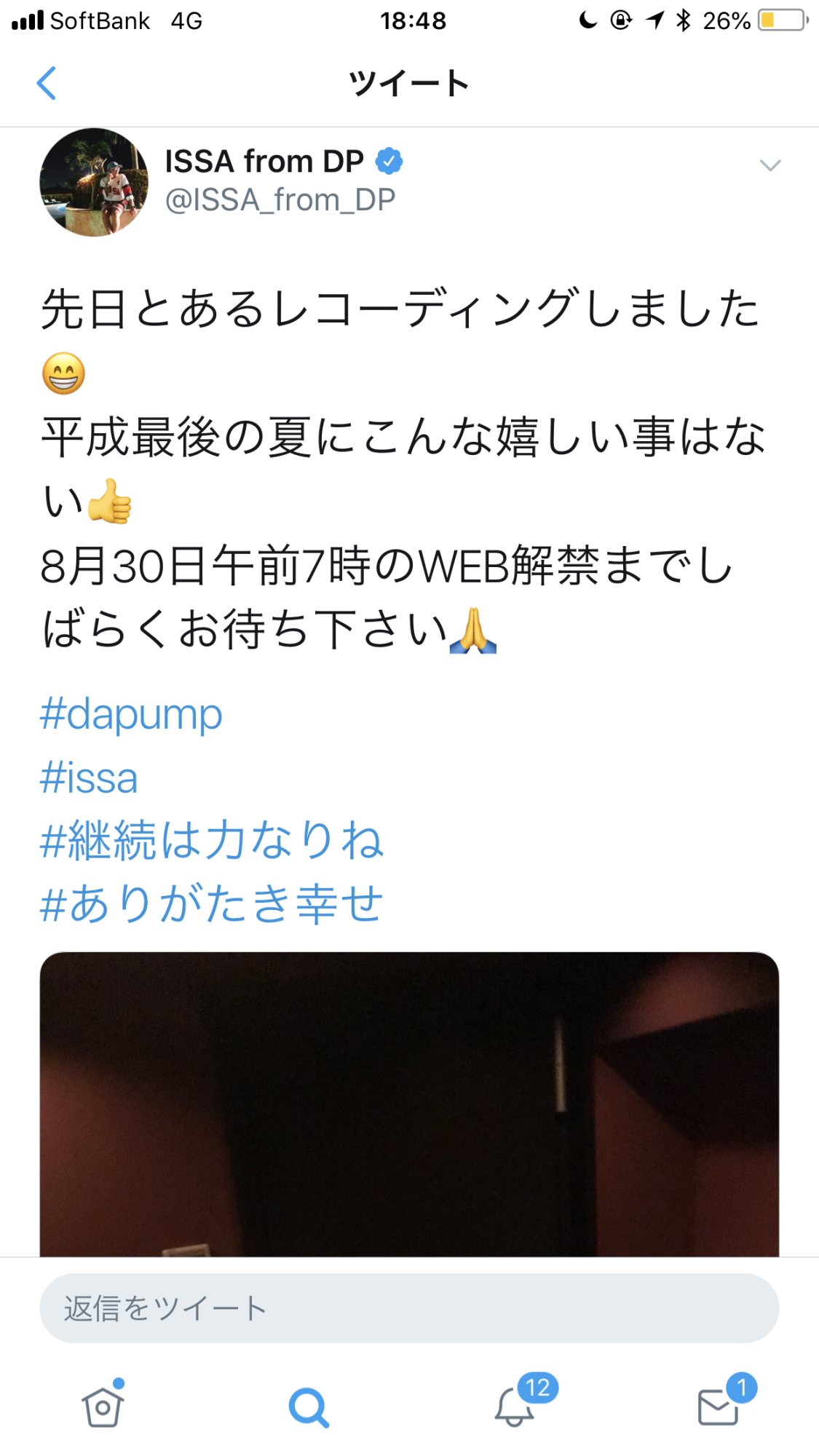
Task: Go back using the blue arrow
Action: pyautogui.click(x=47, y=83)
